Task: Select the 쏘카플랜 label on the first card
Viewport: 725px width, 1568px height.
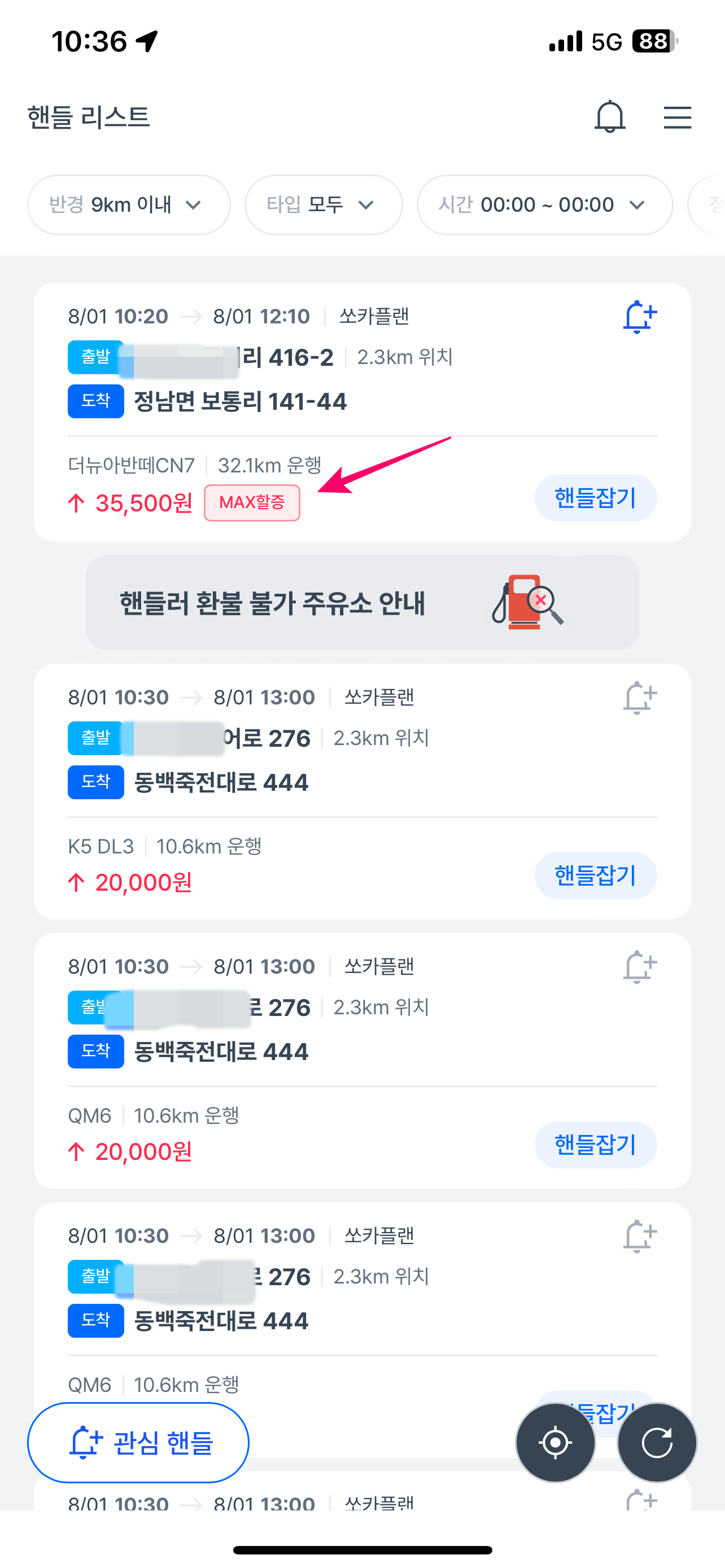Action: coord(375,316)
